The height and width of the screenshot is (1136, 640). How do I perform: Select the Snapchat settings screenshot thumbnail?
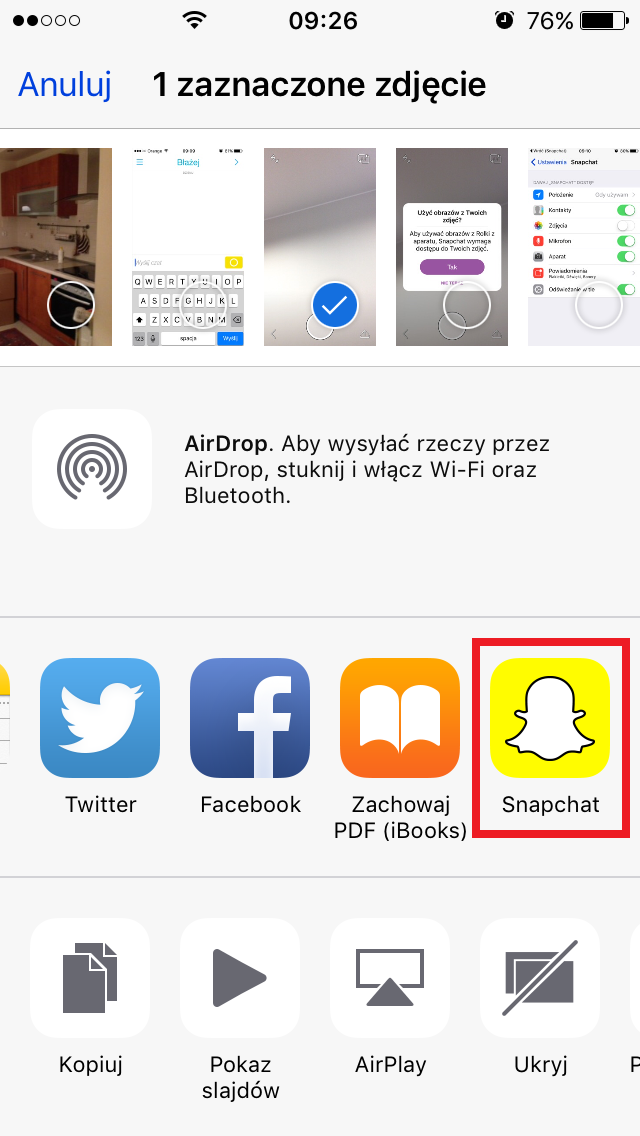pyautogui.click(x=584, y=247)
